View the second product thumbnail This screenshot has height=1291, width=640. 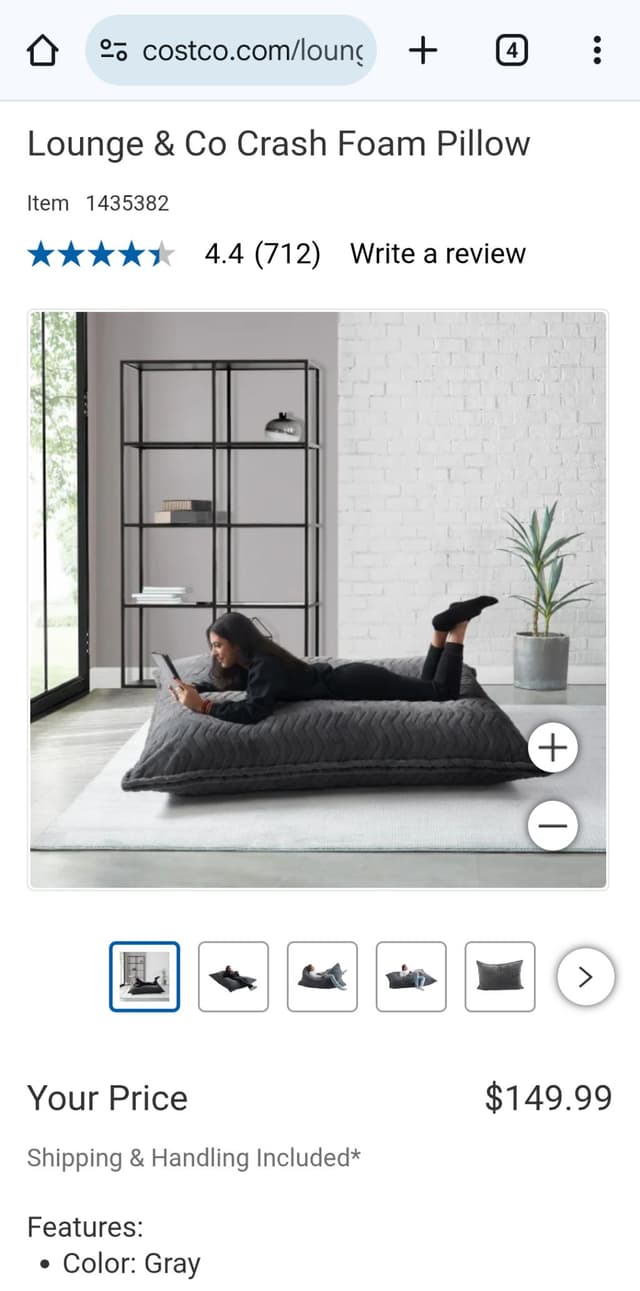coord(233,976)
